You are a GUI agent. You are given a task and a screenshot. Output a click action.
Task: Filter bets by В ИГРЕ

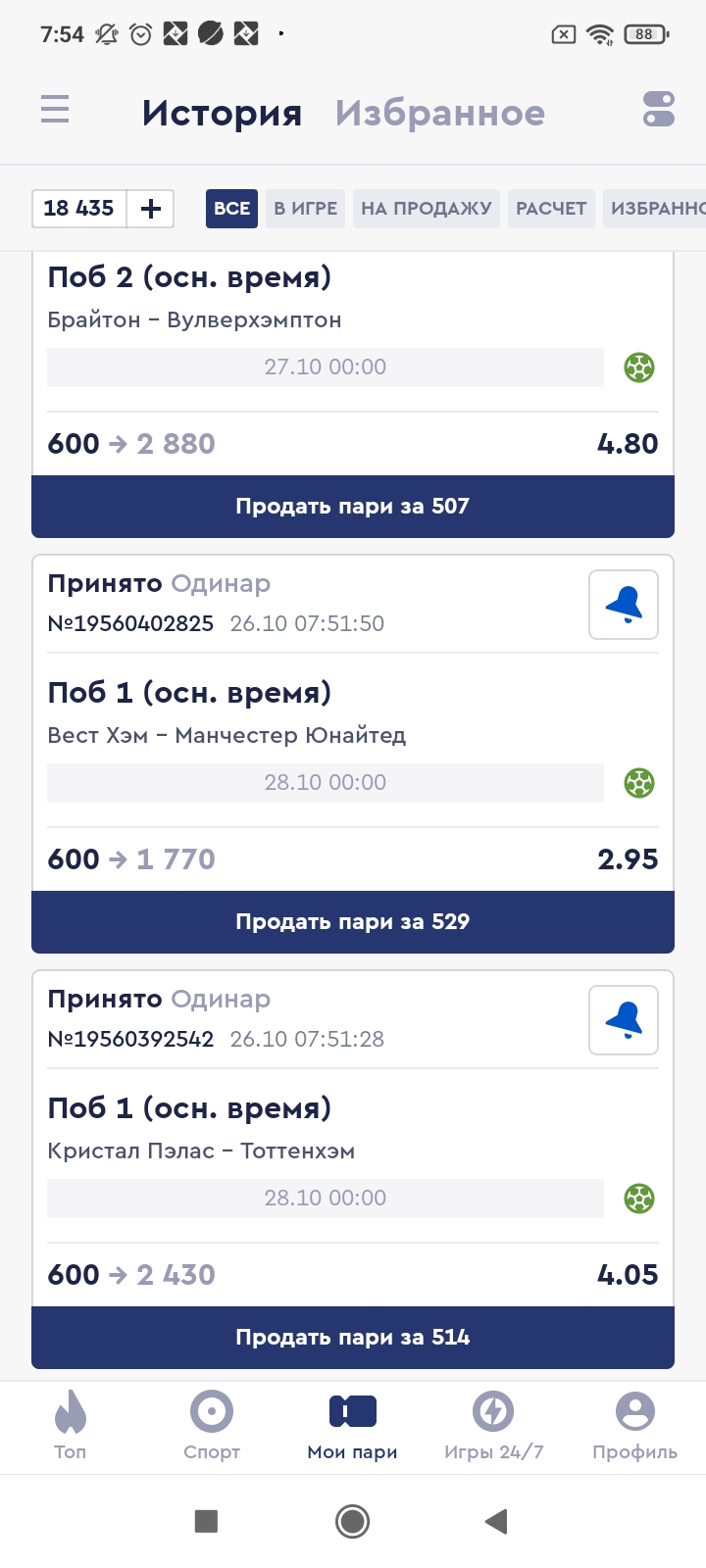pyautogui.click(x=305, y=209)
